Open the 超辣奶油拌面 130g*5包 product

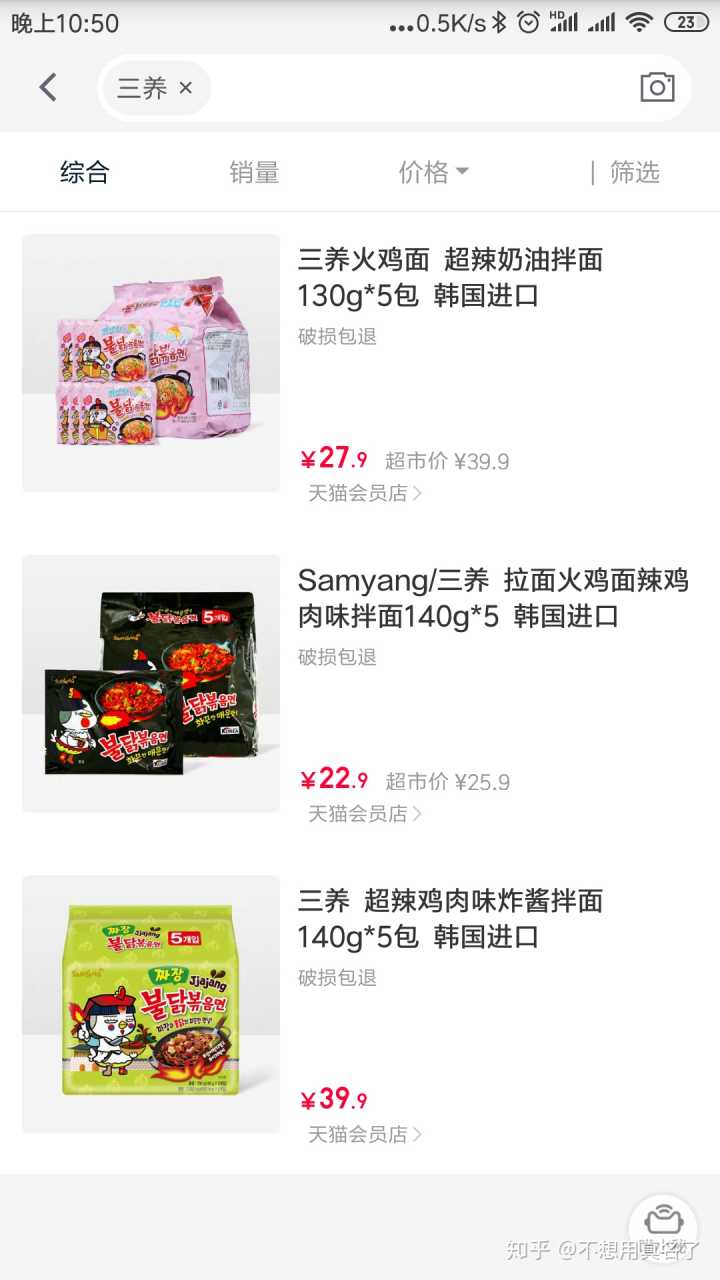(450, 277)
